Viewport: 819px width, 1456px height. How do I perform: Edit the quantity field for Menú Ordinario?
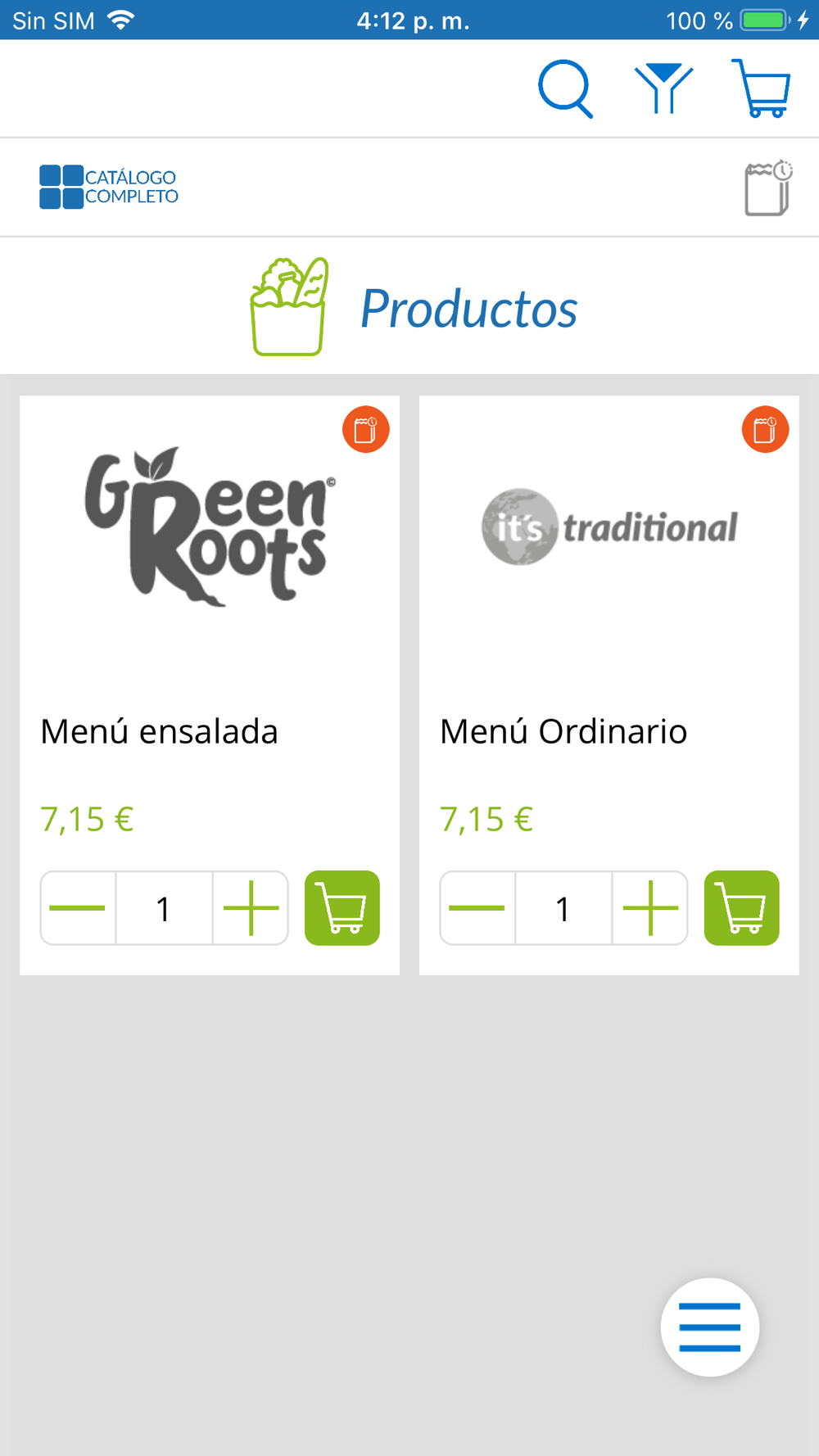[x=563, y=908]
